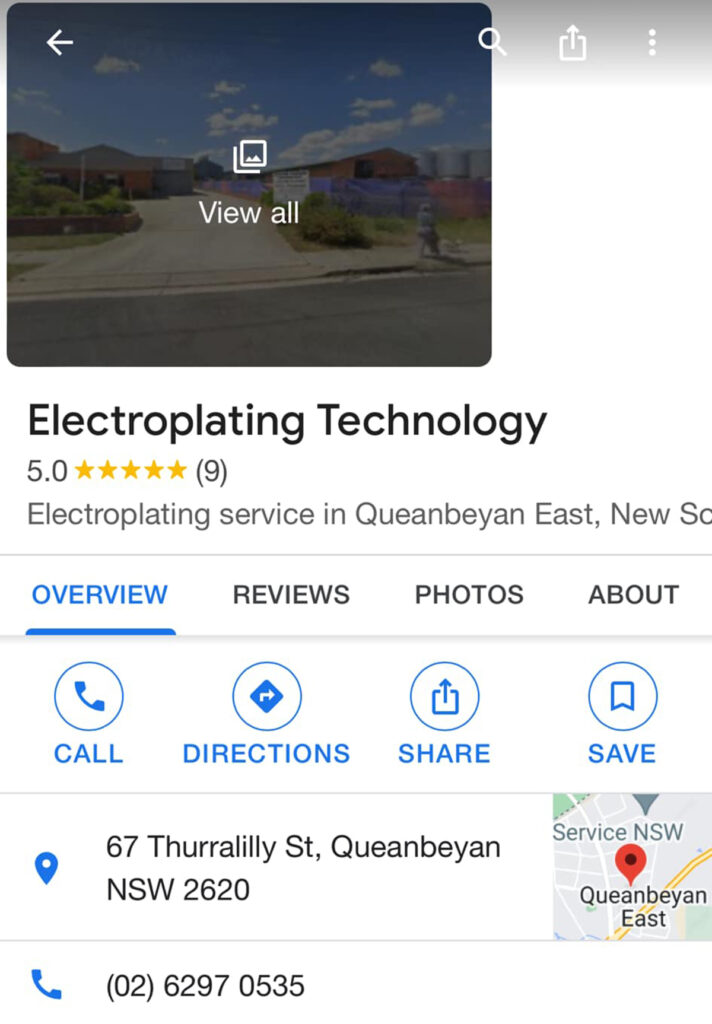Image resolution: width=712 pixels, height=1024 pixels.
Task: Tap the share icon in the top bar
Action: click(x=572, y=42)
